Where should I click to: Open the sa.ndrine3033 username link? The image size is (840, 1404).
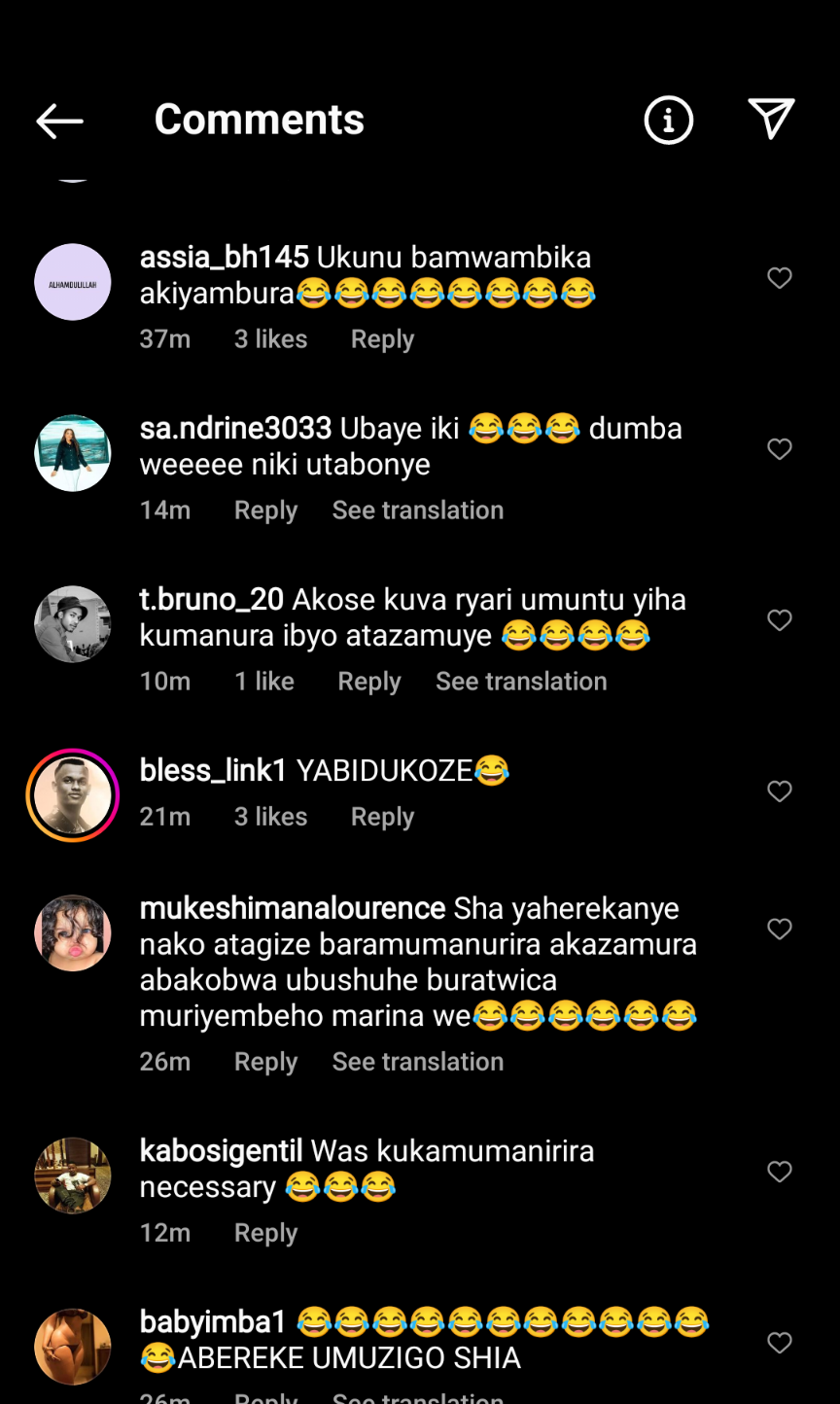point(235,429)
